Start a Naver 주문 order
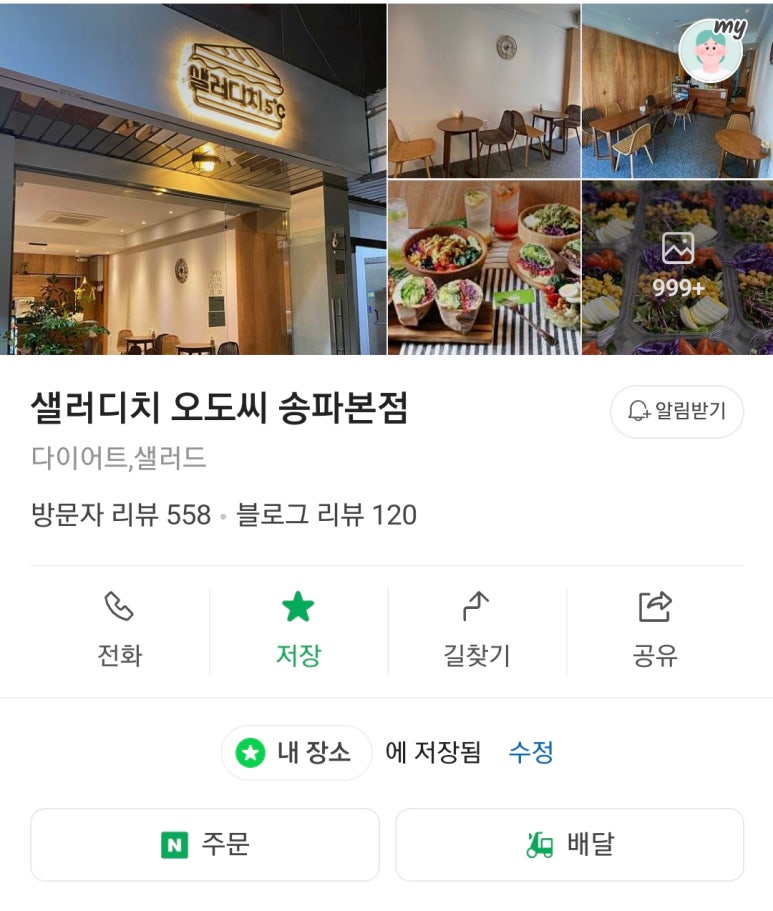Image resolution: width=773 pixels, height=911 pixels. 205,845
